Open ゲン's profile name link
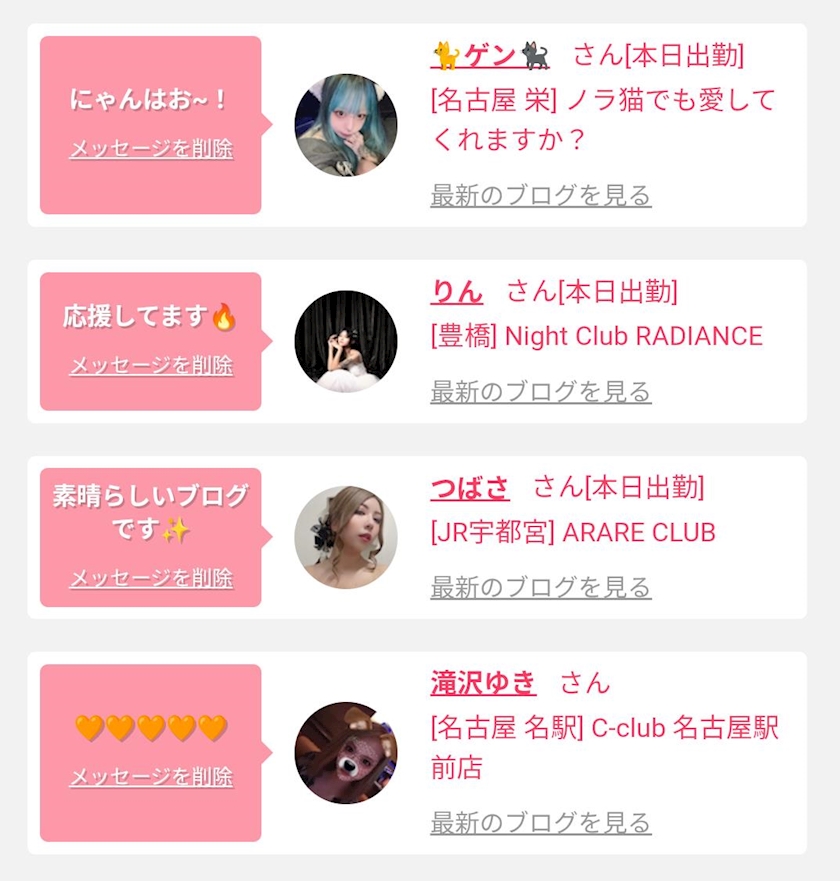840x881 pixels. pyautogui.click(x=490, y=56)
